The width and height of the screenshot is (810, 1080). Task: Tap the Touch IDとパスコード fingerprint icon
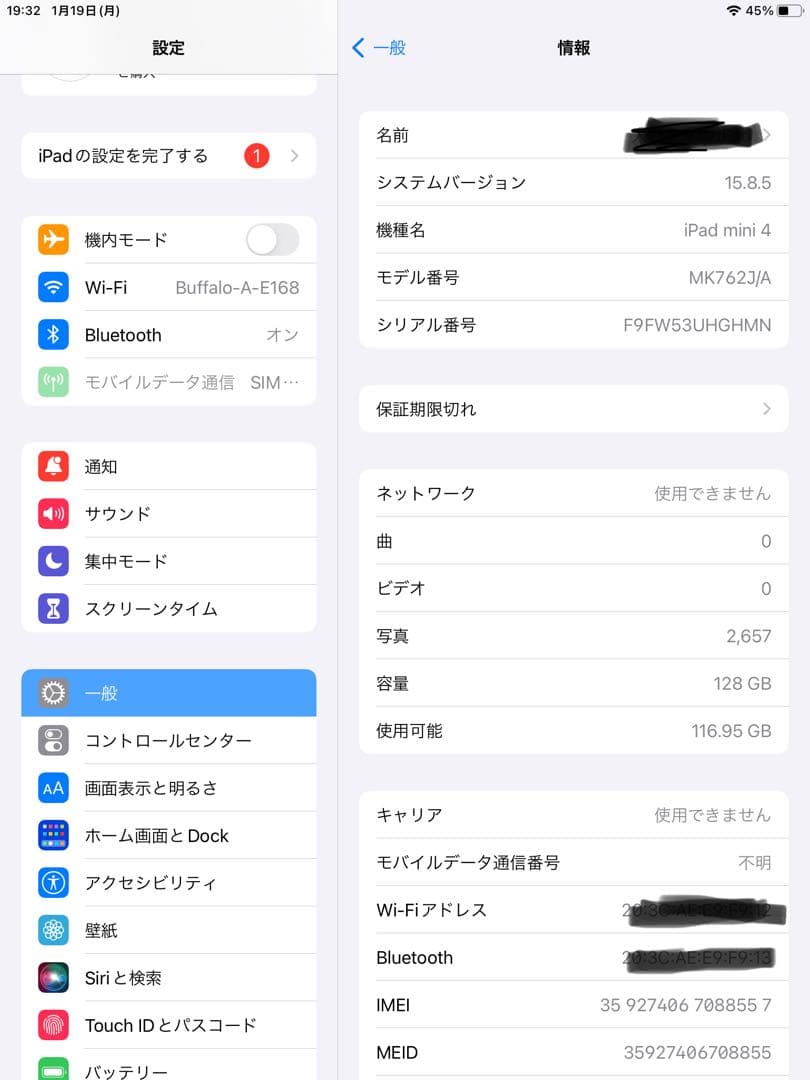(53, 1025)
